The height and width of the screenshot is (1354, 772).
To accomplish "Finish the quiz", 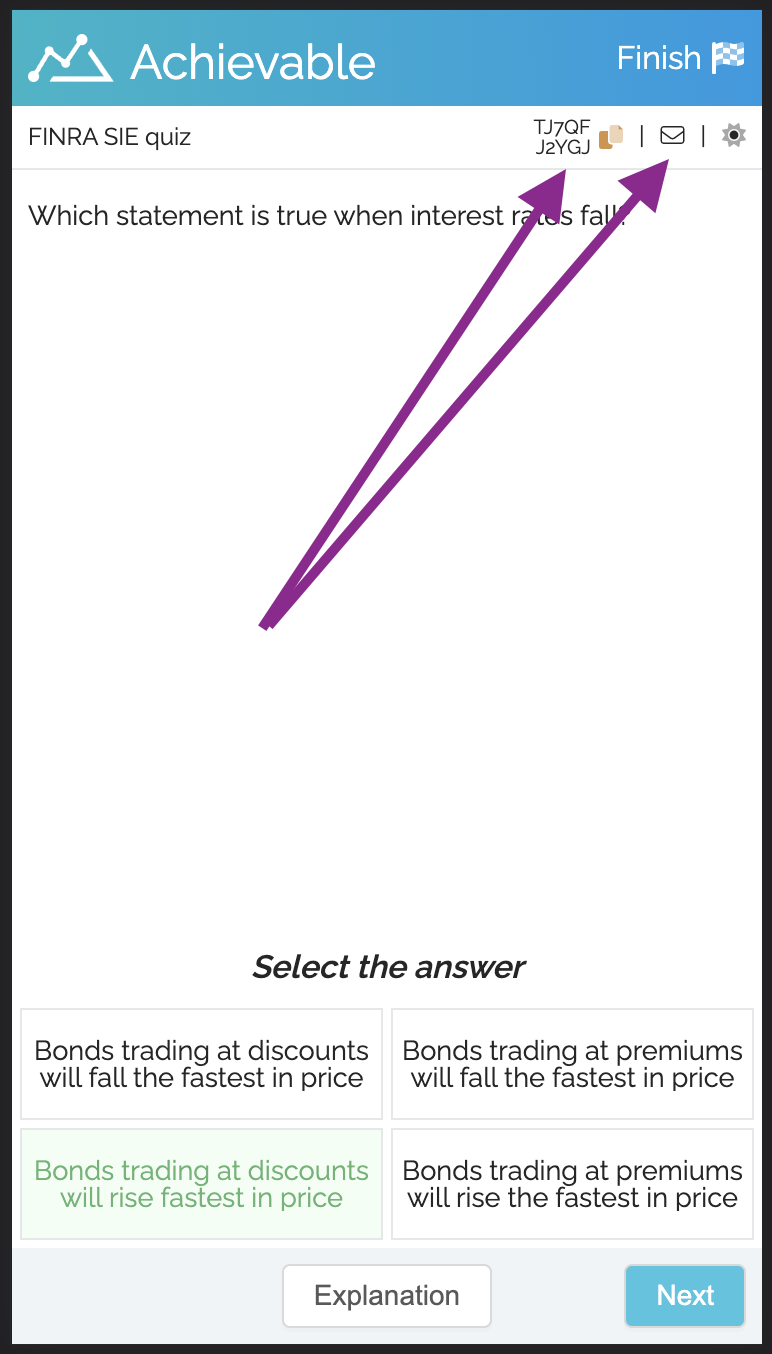I will tap(680, 58).
